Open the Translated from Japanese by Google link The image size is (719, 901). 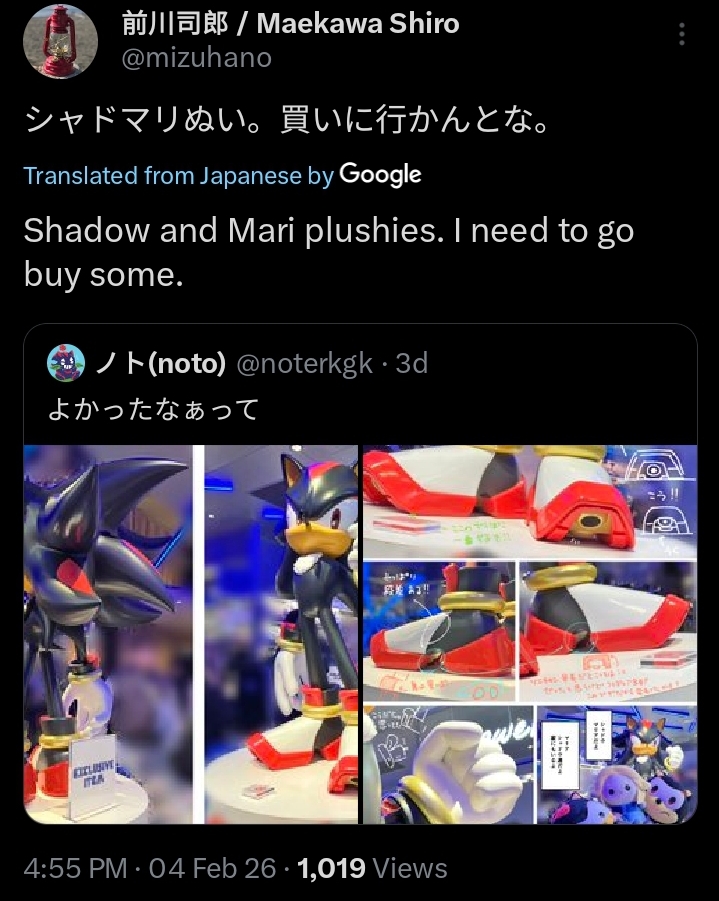pyautogui.click(x=222, y=176)
